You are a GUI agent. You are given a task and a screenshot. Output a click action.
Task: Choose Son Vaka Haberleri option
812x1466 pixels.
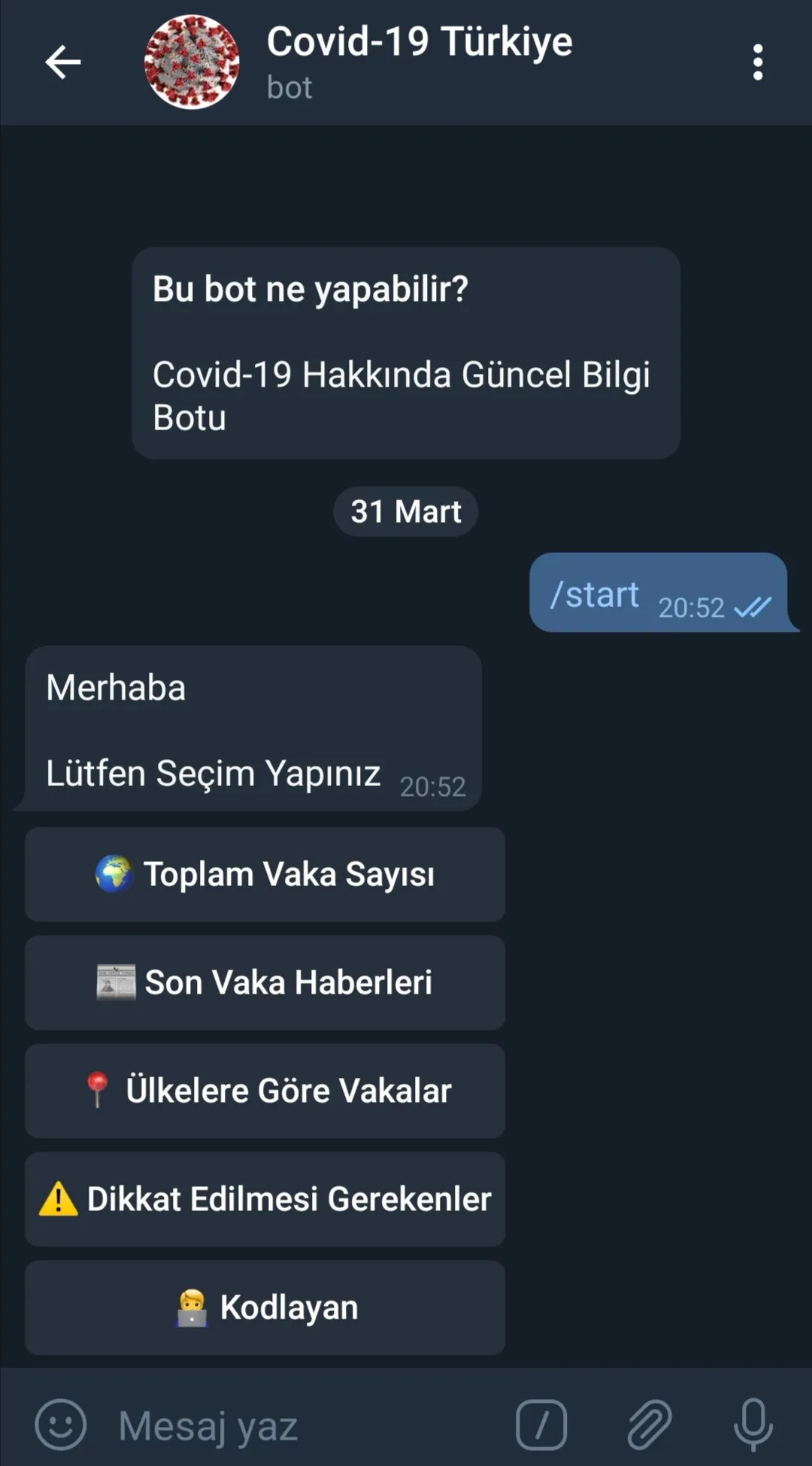[265, 982]
